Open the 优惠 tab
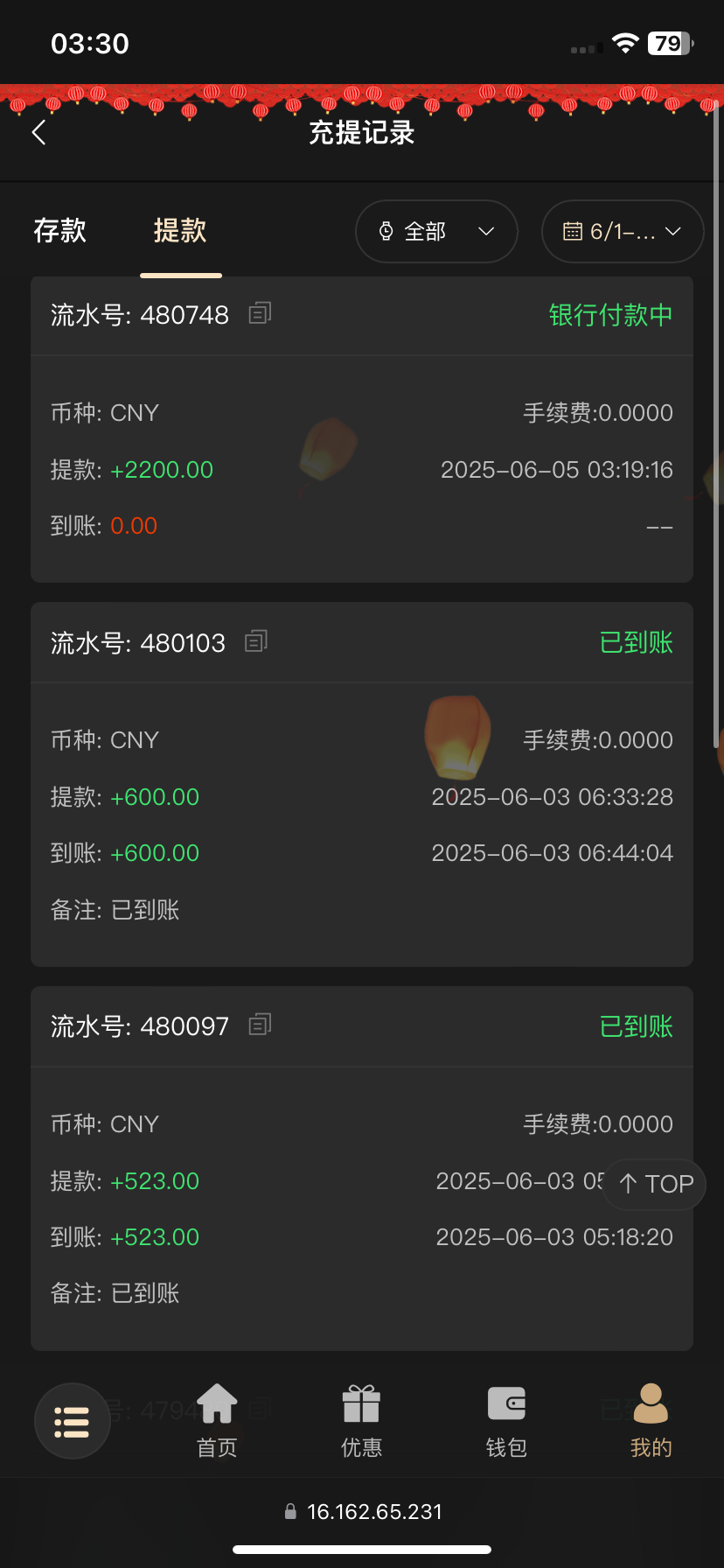 tap(361, 1421)
